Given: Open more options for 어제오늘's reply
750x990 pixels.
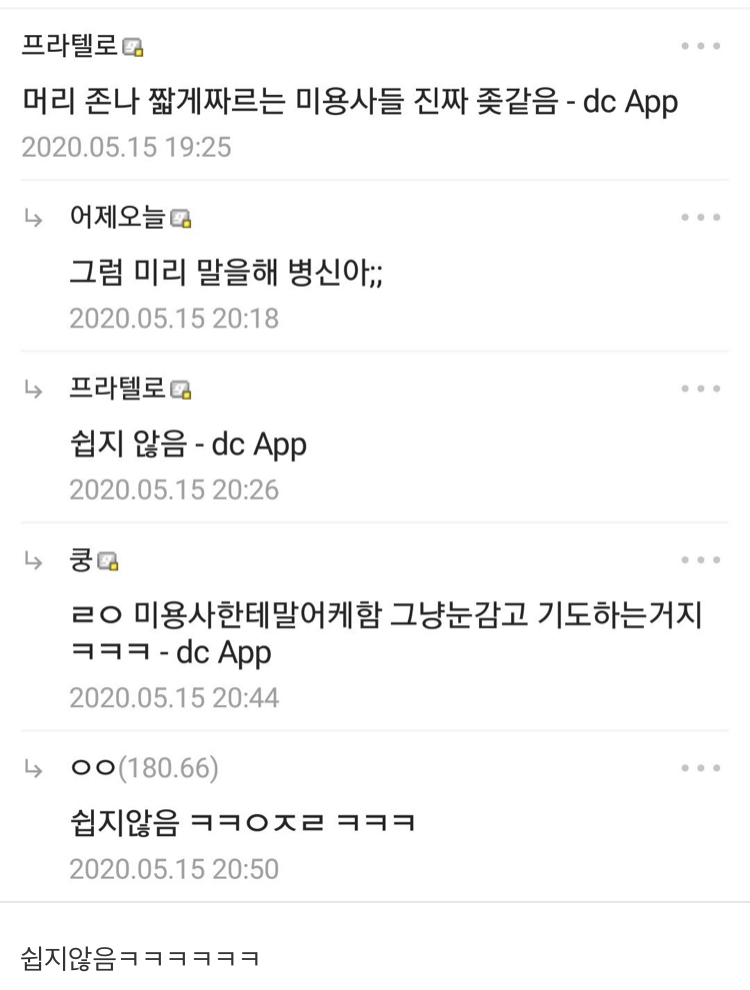Looking at the screenshot, I should pyautogui.click(x=700, y=217).
